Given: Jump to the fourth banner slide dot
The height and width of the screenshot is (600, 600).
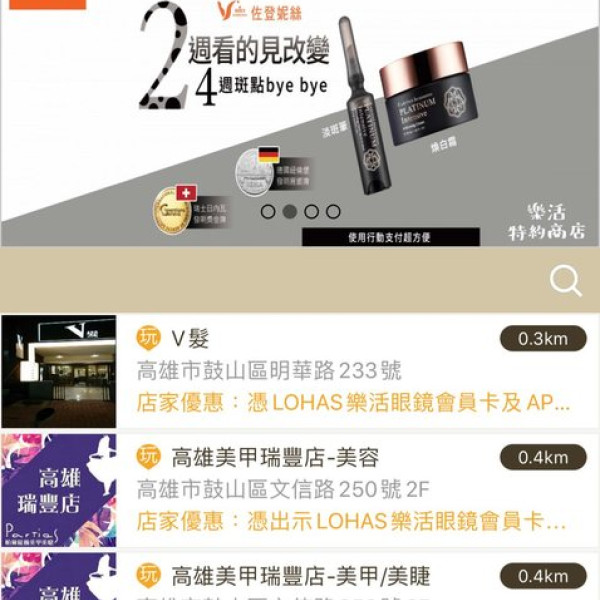Looking at the screenshot, I should click(333, 212).
